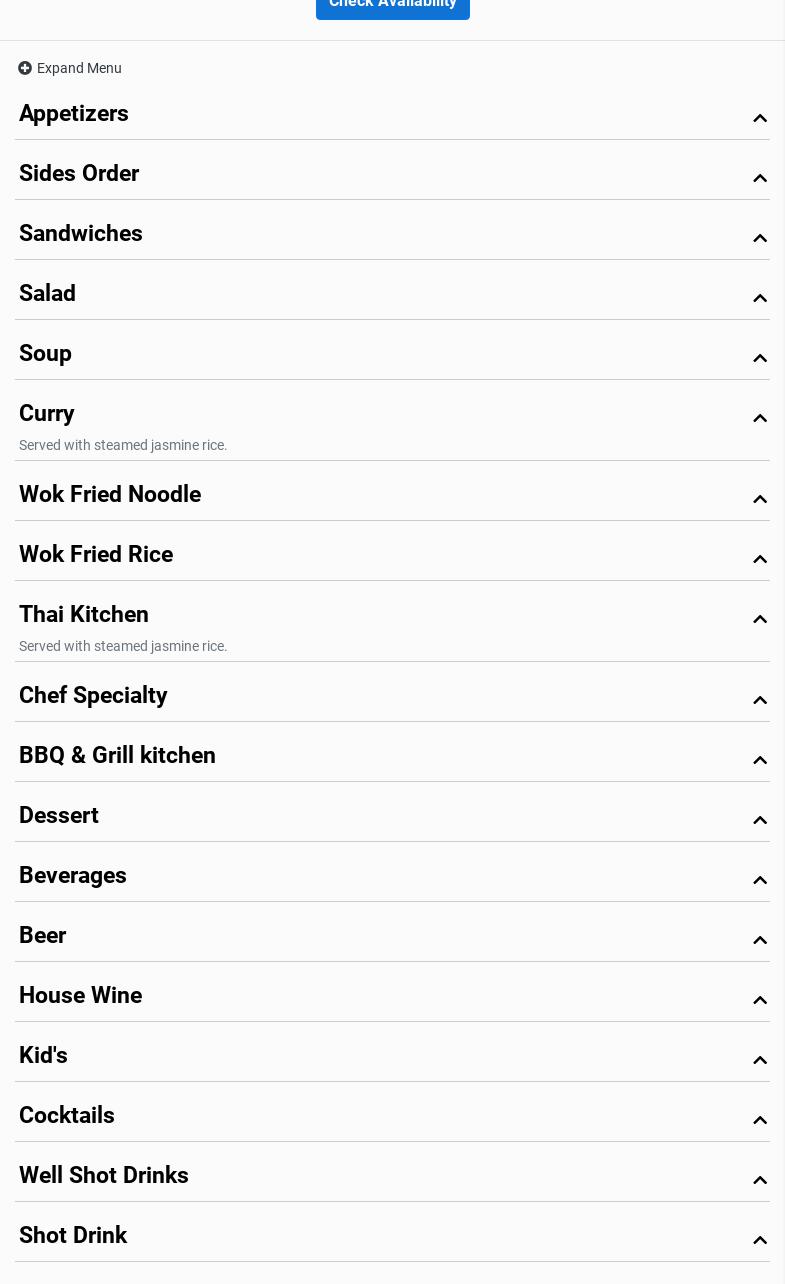Expand the Beverages category
This screenshot has width=785, height=1284.
point(392,877)
